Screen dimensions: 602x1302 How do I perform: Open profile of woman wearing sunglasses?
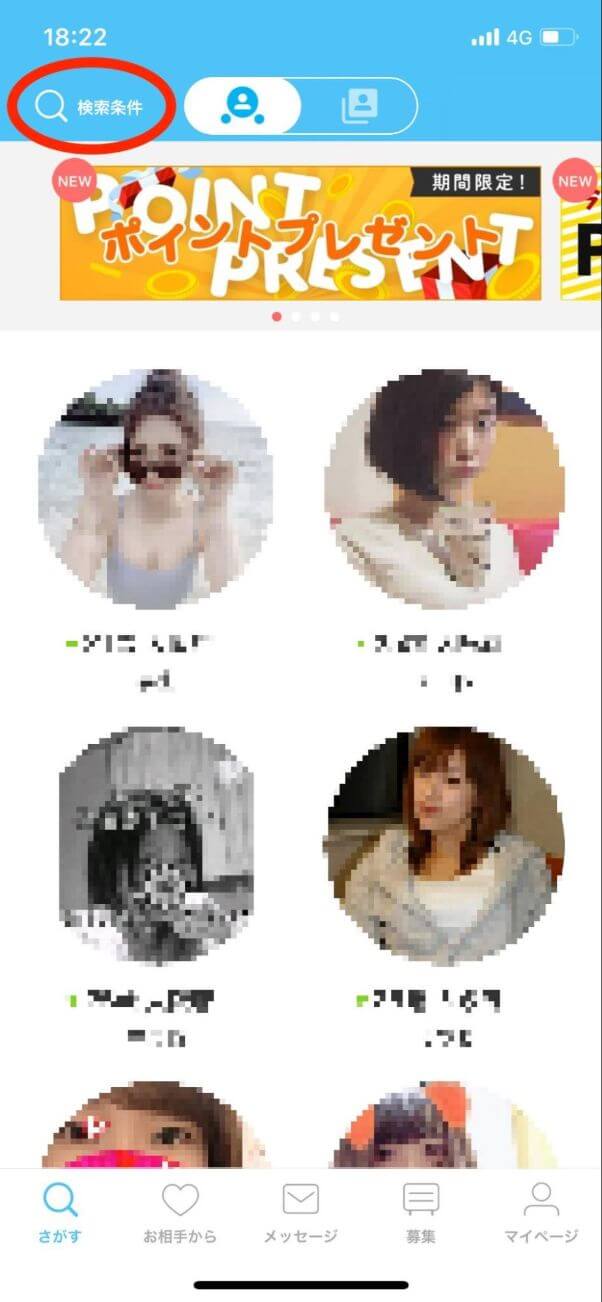pos(157,490)
